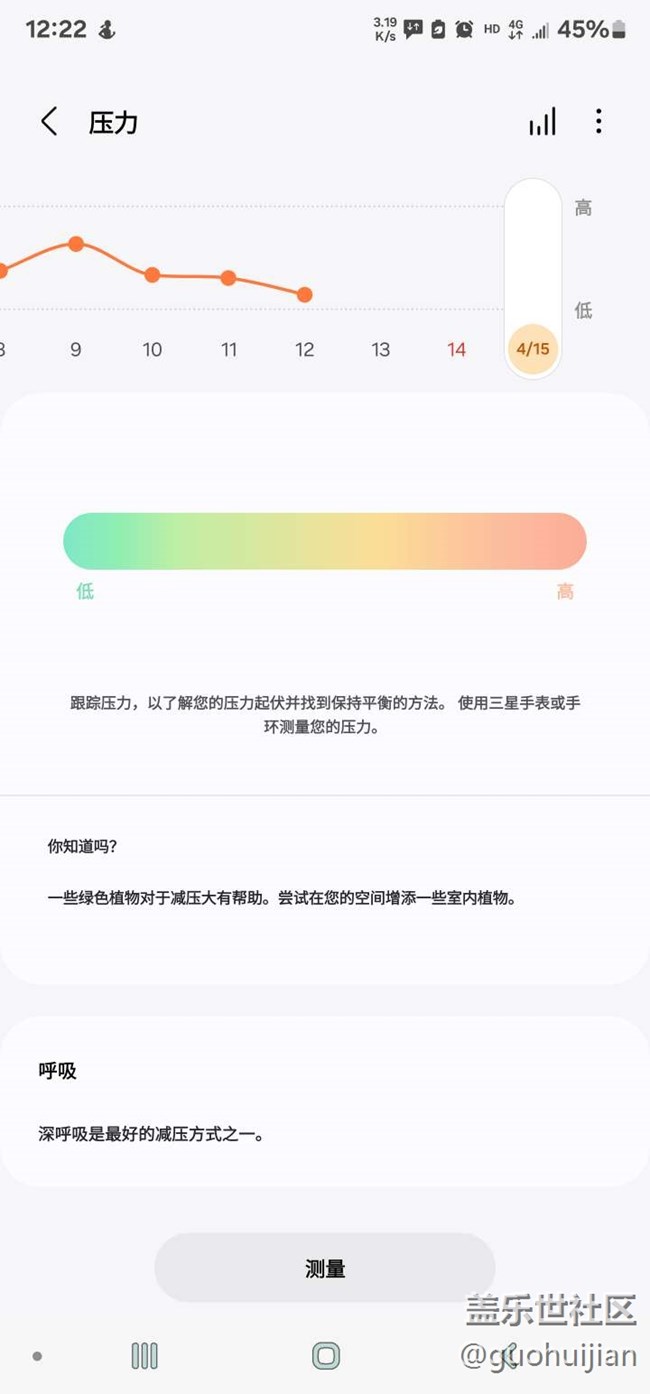Select date 11 on the chart

(228, 349)
